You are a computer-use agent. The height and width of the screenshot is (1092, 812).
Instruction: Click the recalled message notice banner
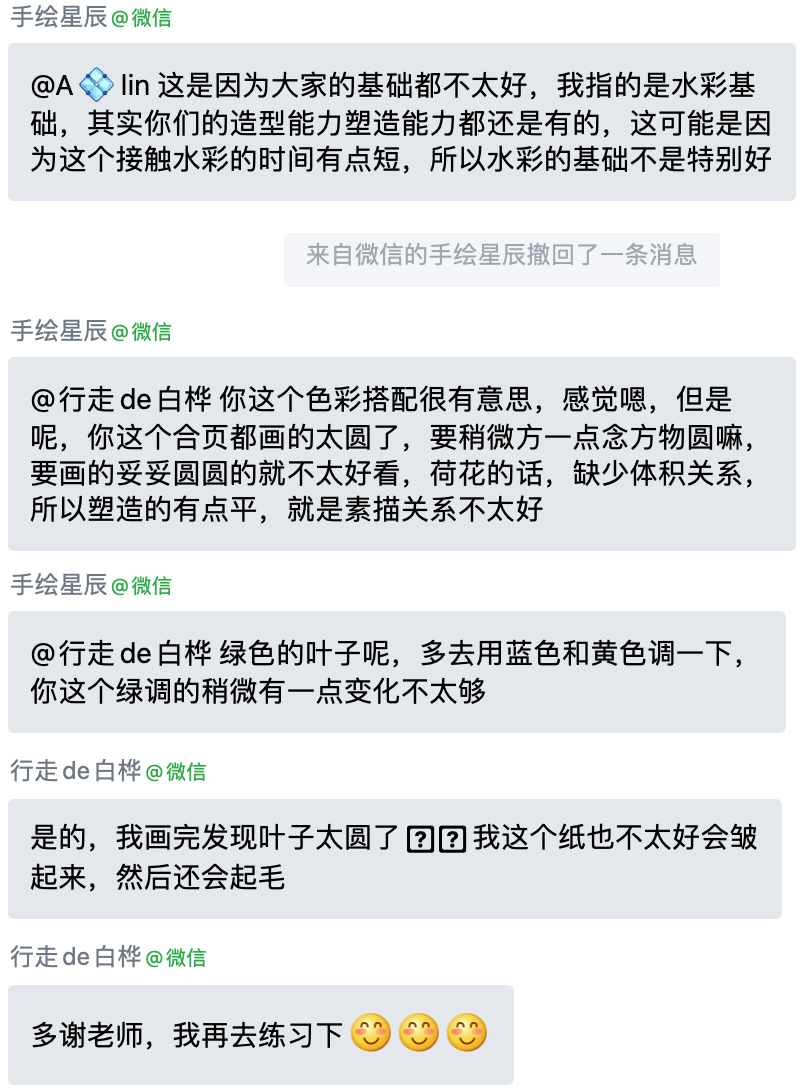tap(502, 259)
